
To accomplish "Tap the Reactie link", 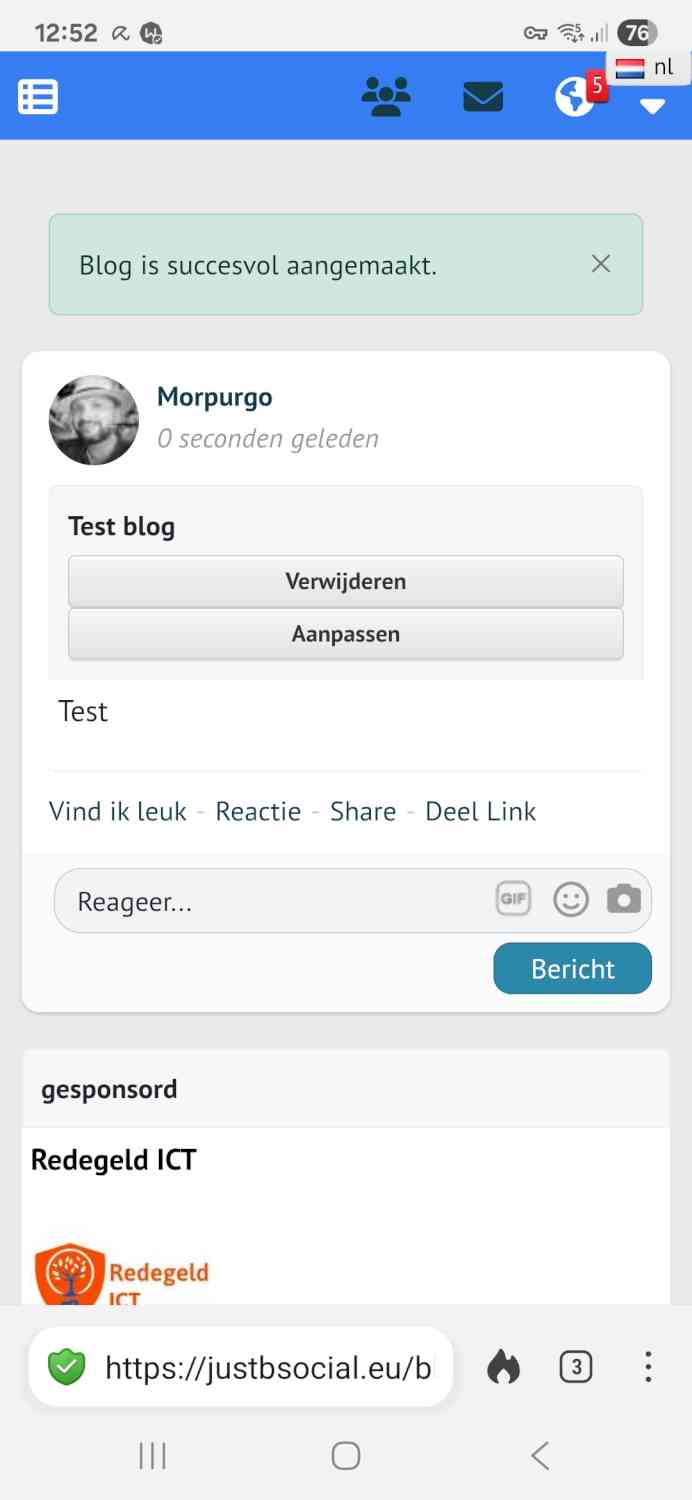I will pos(258,811).
